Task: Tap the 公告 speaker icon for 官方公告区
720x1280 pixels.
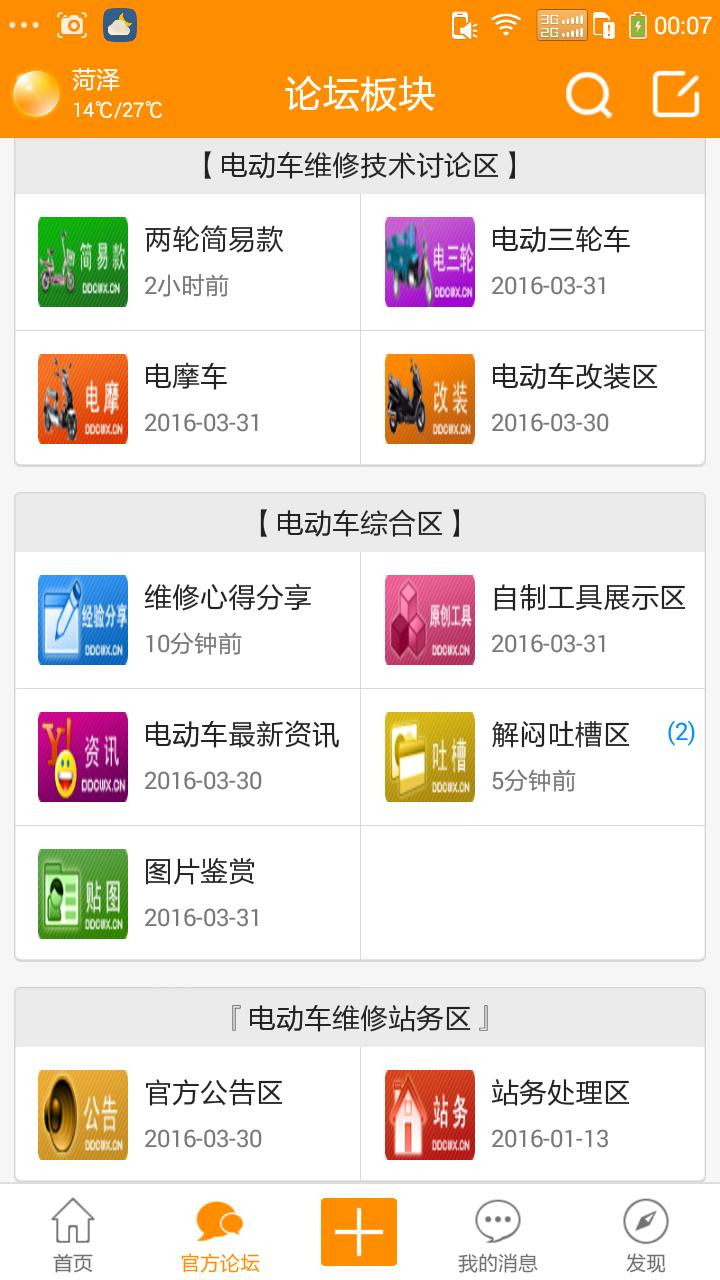Action: point(82,1114)
